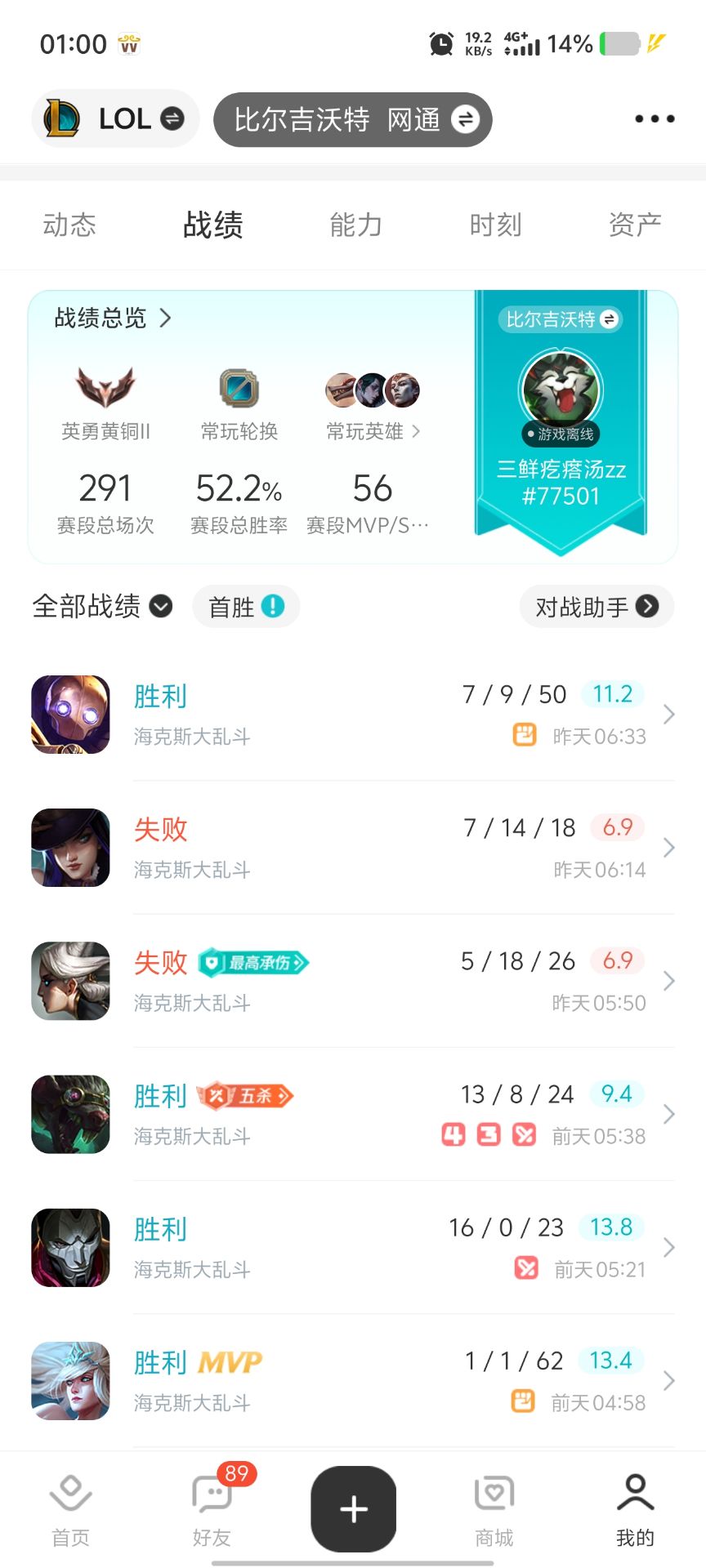Open the three-dot overflow menu
This screenshot has height=1568, width=706.
[655, 119]
